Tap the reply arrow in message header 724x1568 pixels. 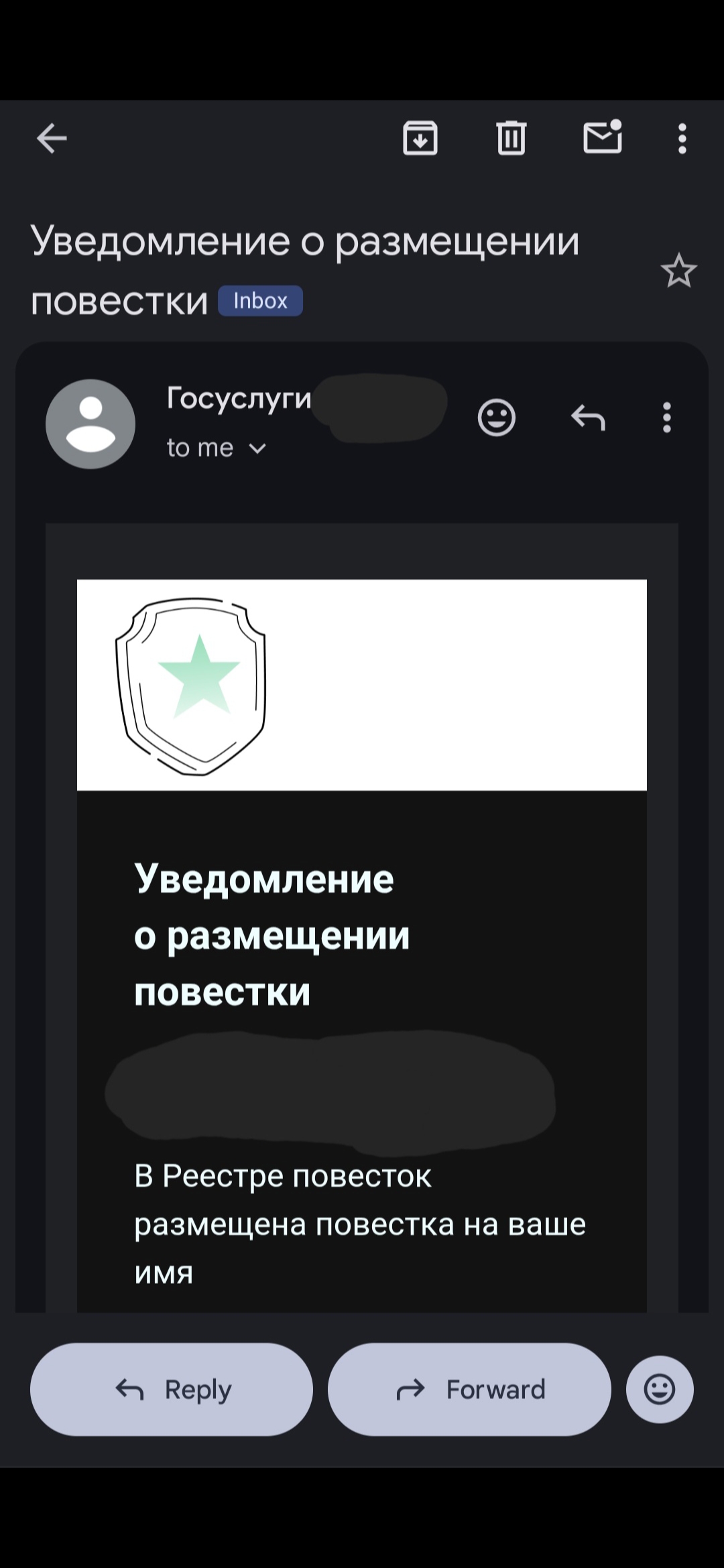click(588, 417)
